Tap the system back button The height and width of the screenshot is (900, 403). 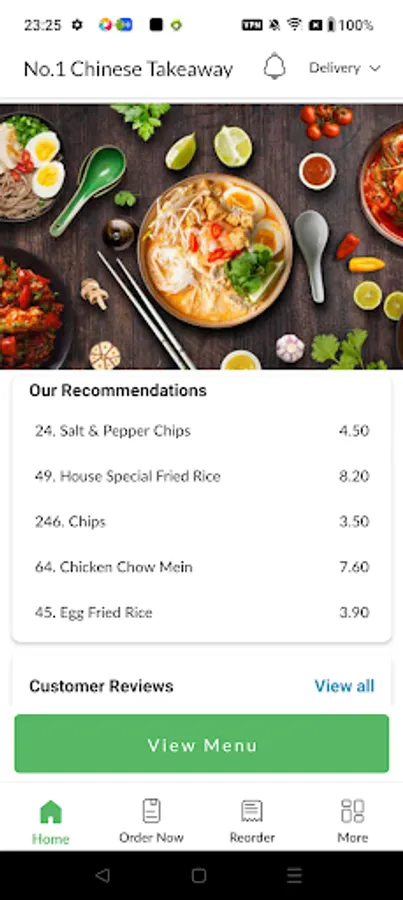coord(102,875)
